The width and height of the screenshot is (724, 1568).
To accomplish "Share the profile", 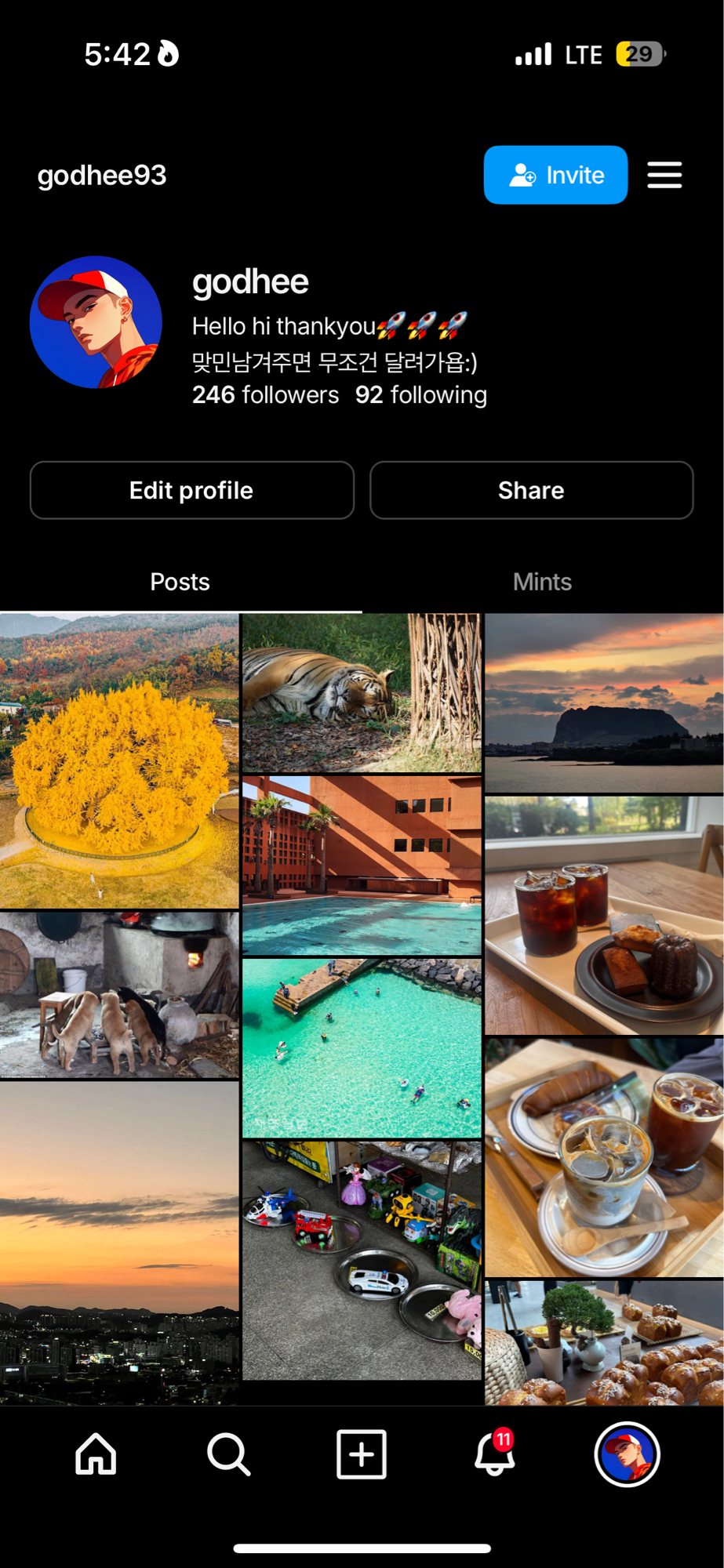I will coord(531,490).
